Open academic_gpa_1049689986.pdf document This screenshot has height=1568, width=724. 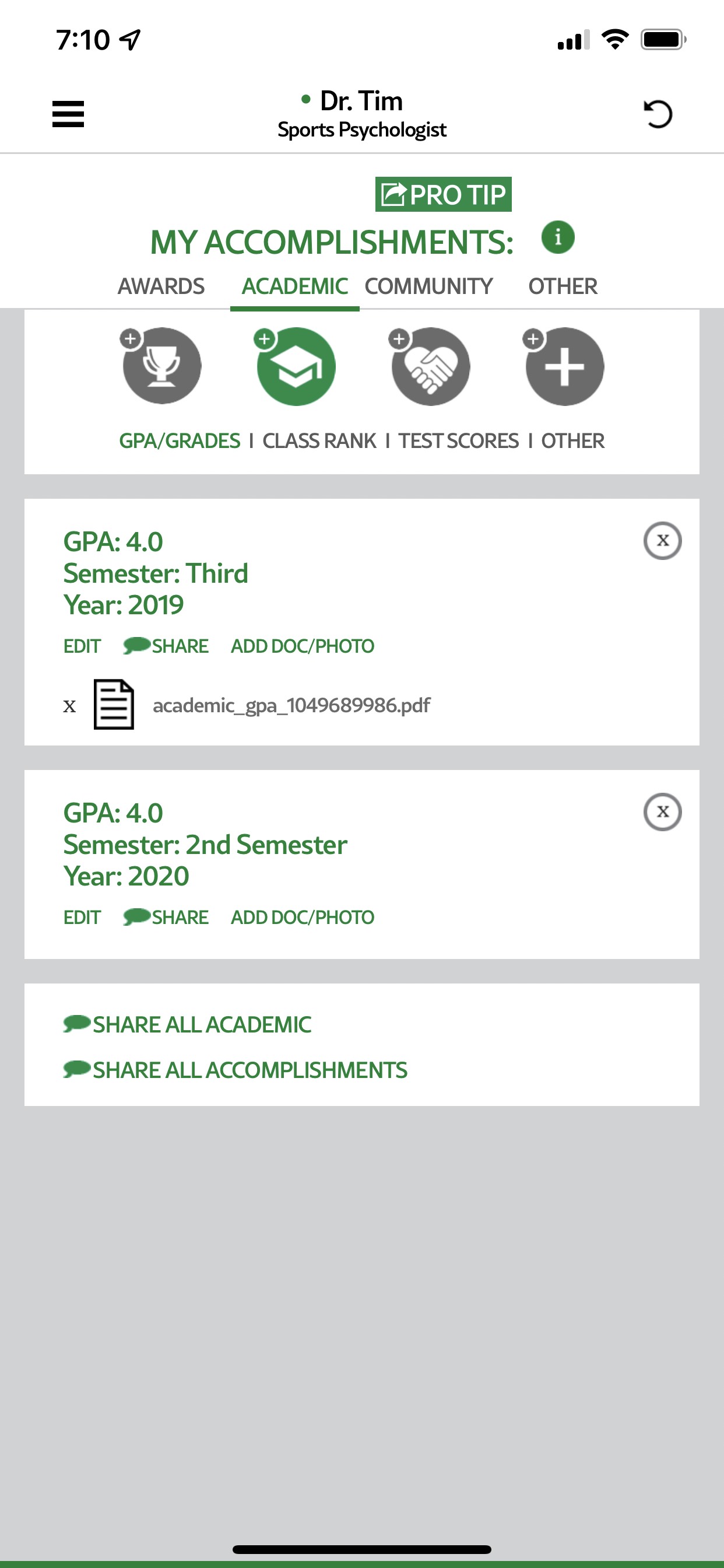tap(291, 705)
